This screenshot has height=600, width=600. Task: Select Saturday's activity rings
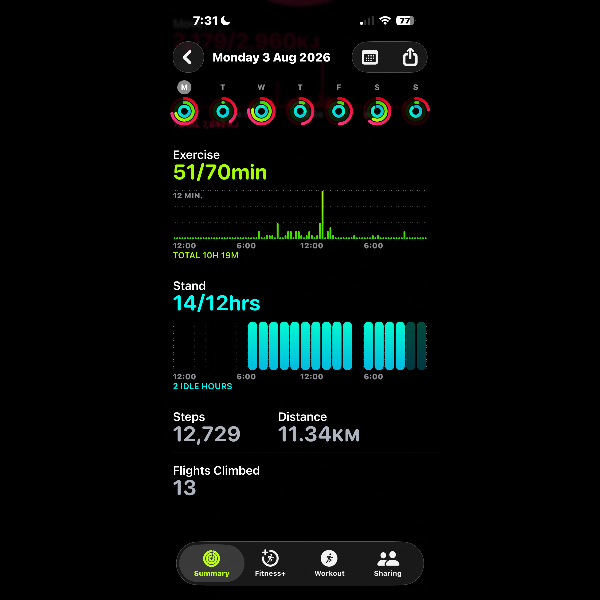[377, 111]
